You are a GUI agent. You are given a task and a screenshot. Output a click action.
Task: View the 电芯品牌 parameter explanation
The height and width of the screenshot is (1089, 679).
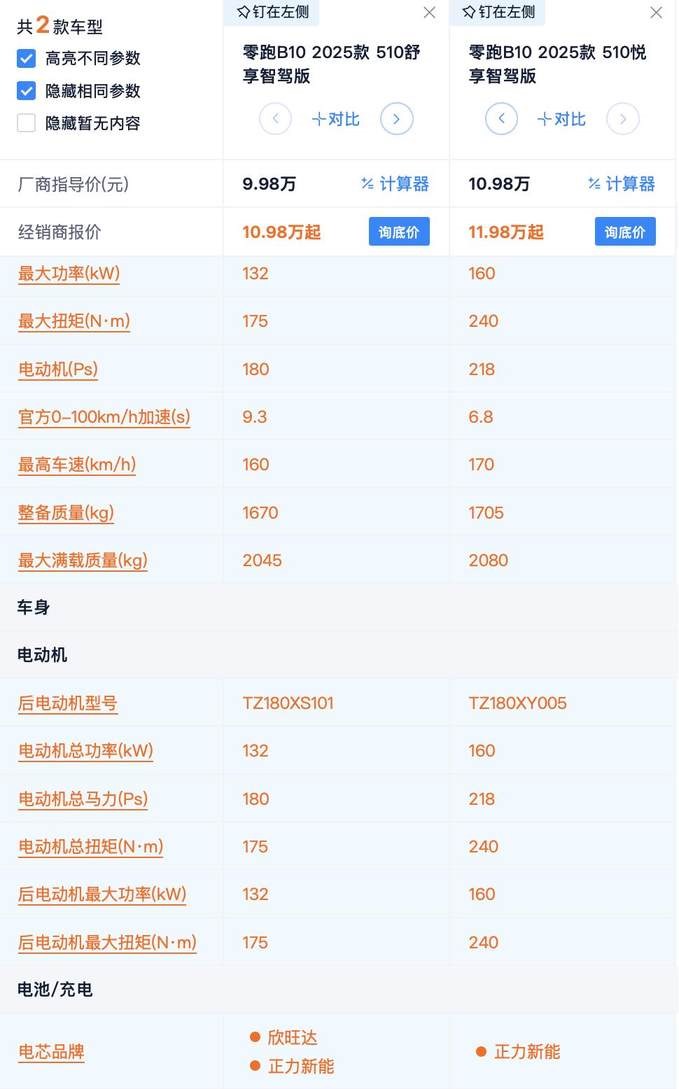(51, 1052)
